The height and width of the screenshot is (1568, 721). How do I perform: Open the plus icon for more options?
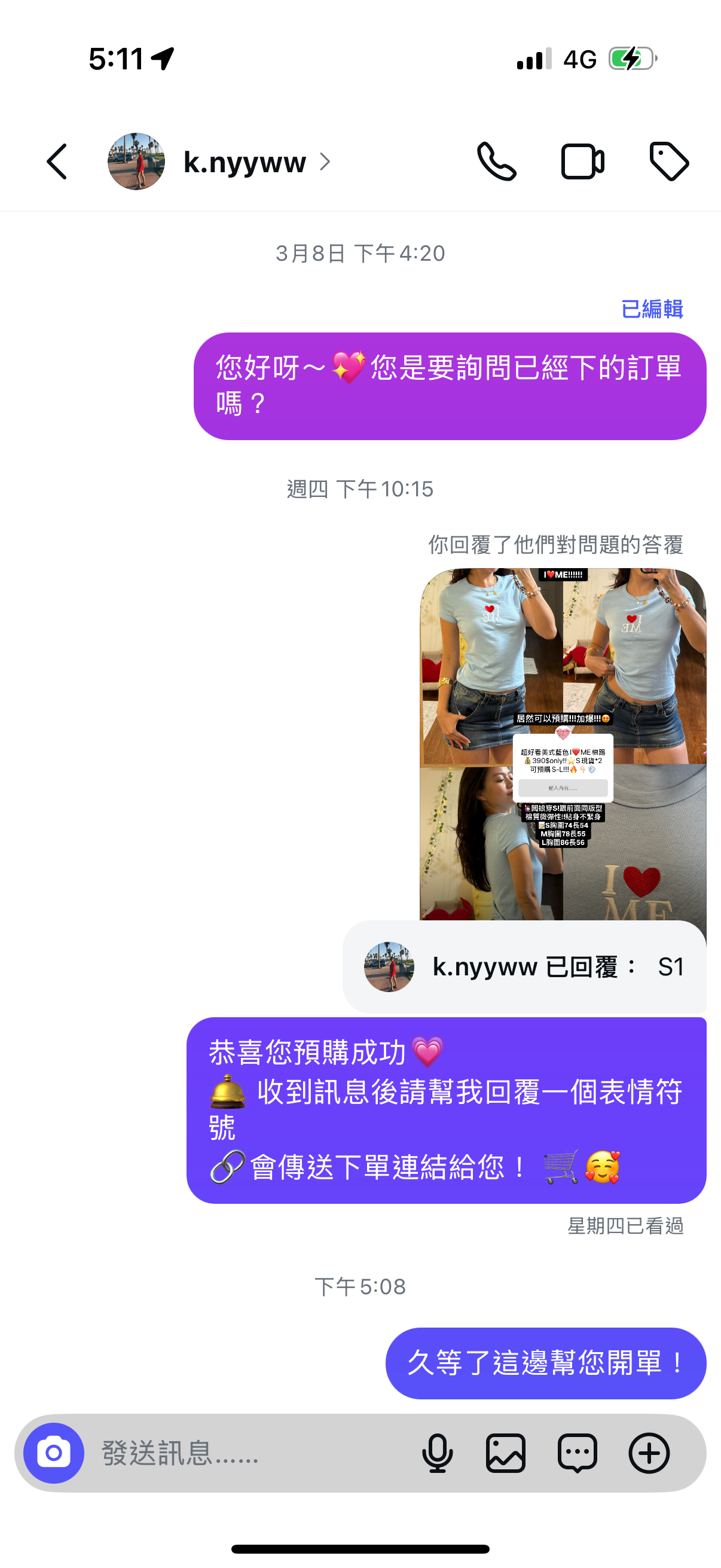click(649, 1453)
